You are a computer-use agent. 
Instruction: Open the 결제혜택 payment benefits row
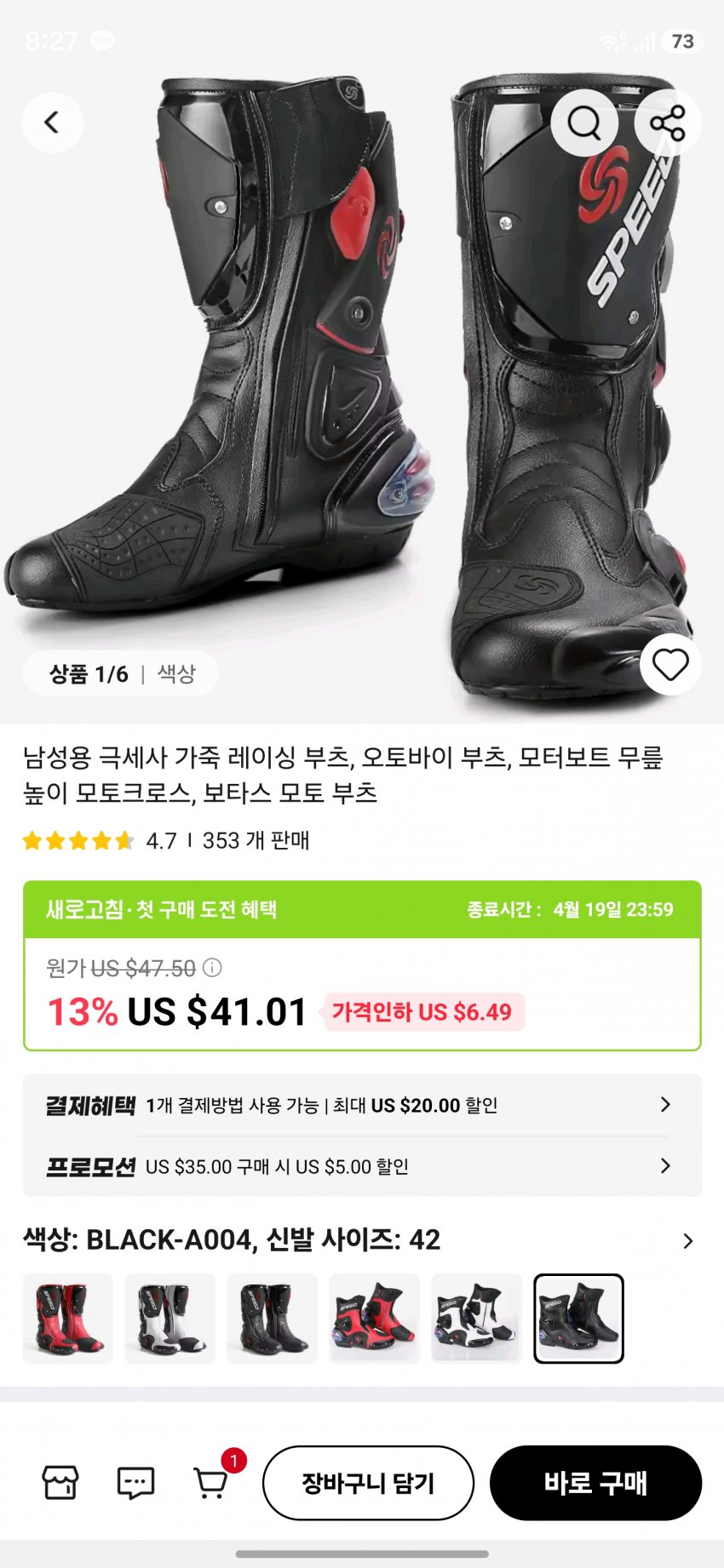click(x=362, y=1105)
